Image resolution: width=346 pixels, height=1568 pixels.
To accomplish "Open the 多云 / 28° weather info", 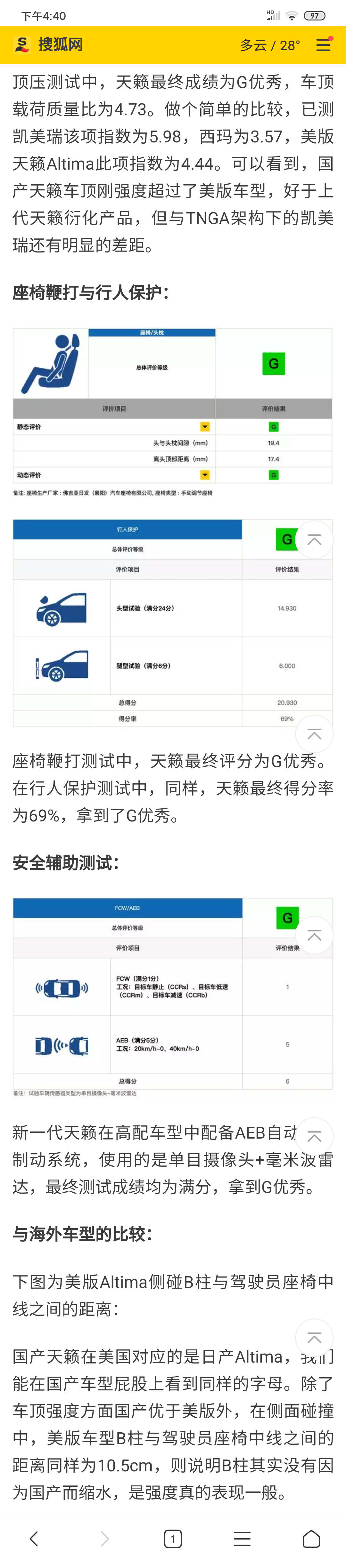I will tap(270, 45).
